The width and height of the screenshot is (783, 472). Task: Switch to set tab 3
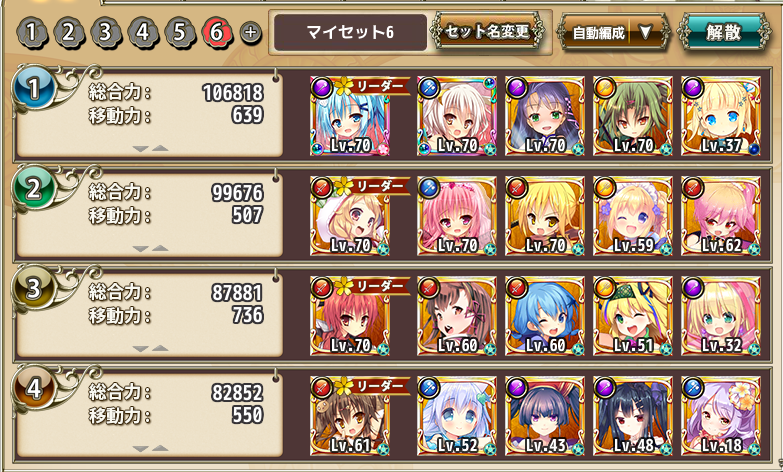pos(105,32)
